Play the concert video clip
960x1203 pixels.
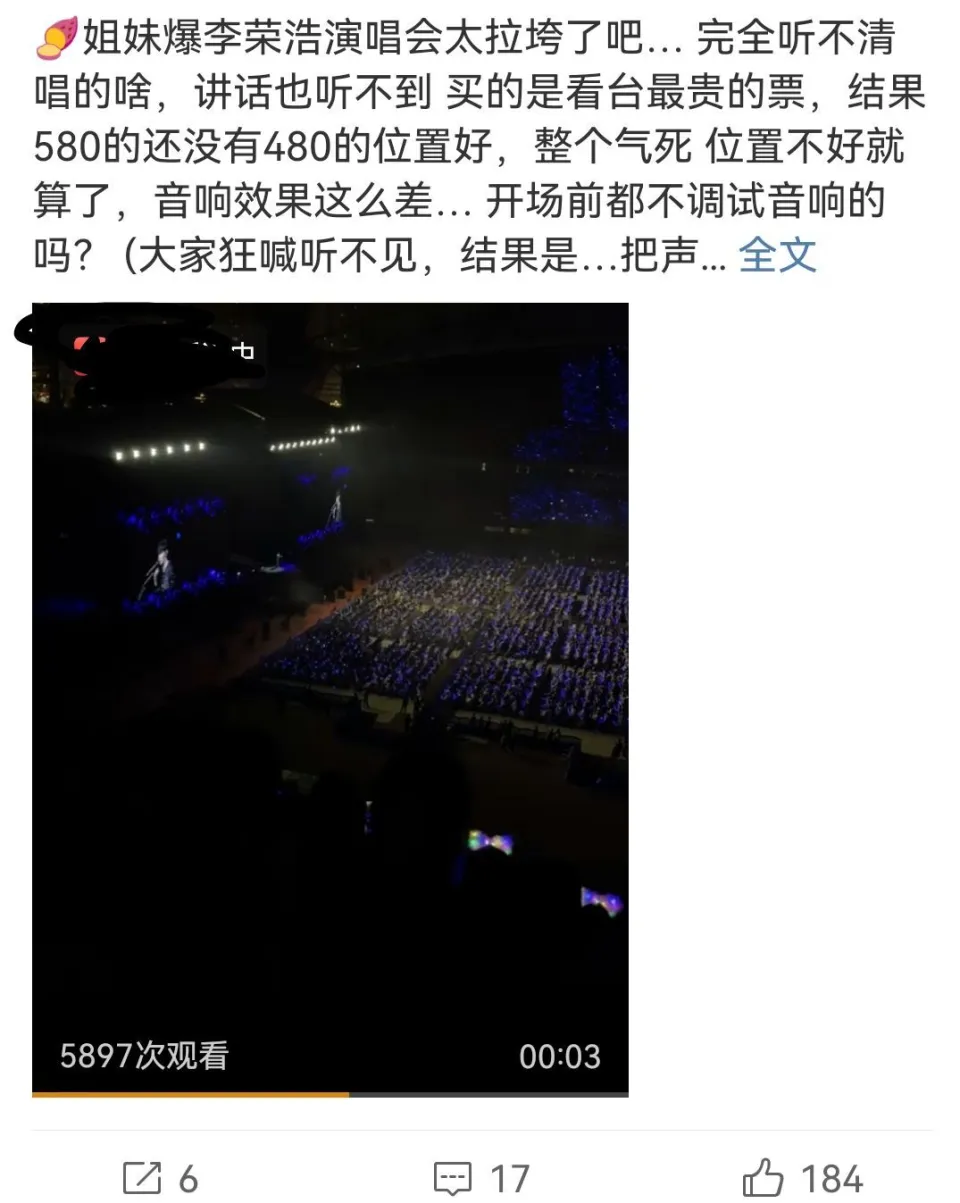click(x=330, y=697)
